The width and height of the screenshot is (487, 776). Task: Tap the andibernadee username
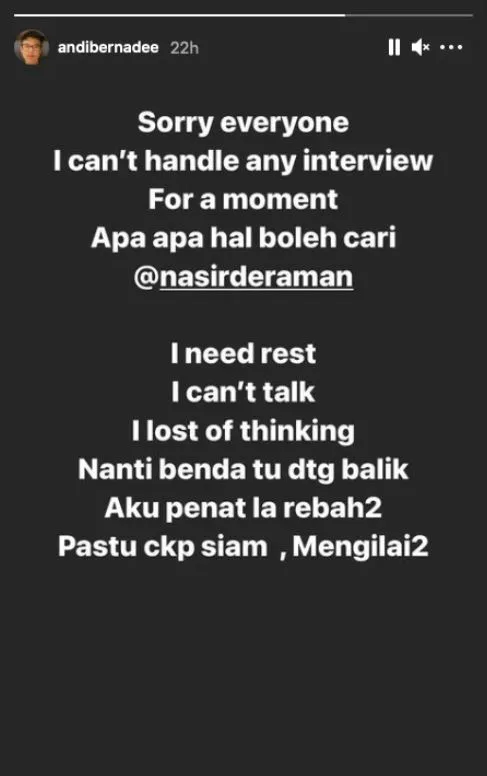(x=108, y=48)
